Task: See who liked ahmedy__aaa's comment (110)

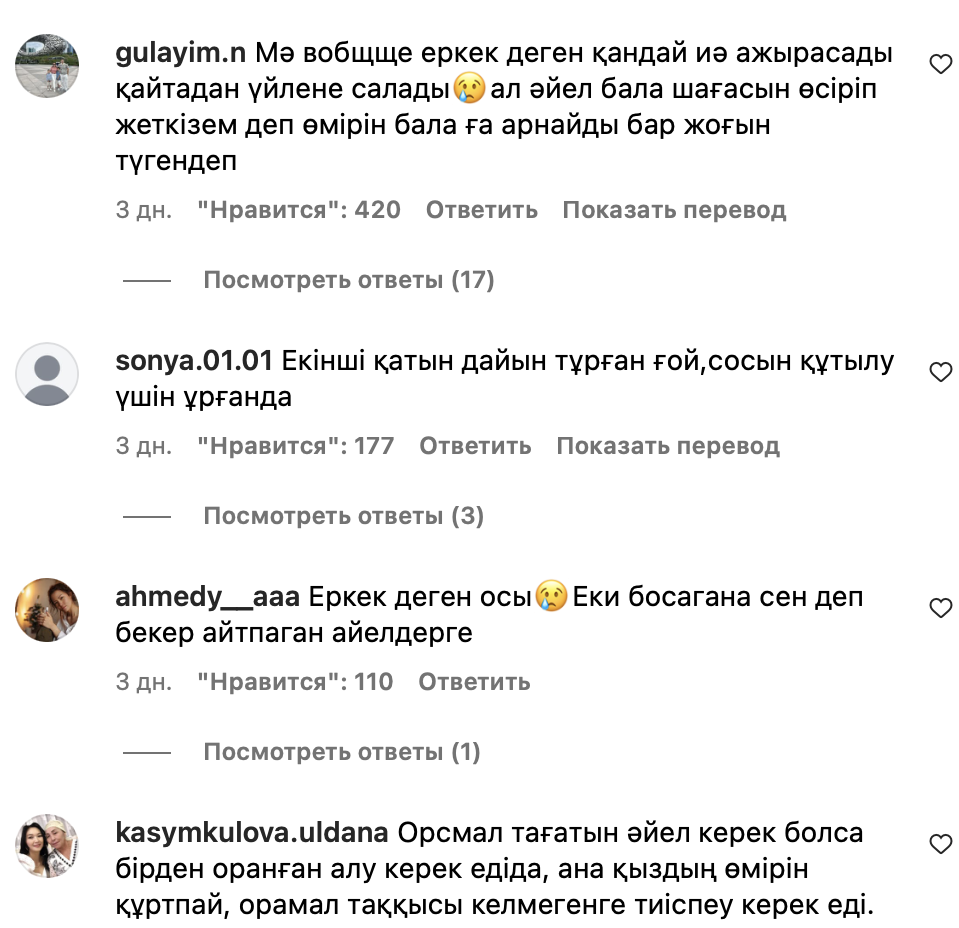Action: (295, 682)
